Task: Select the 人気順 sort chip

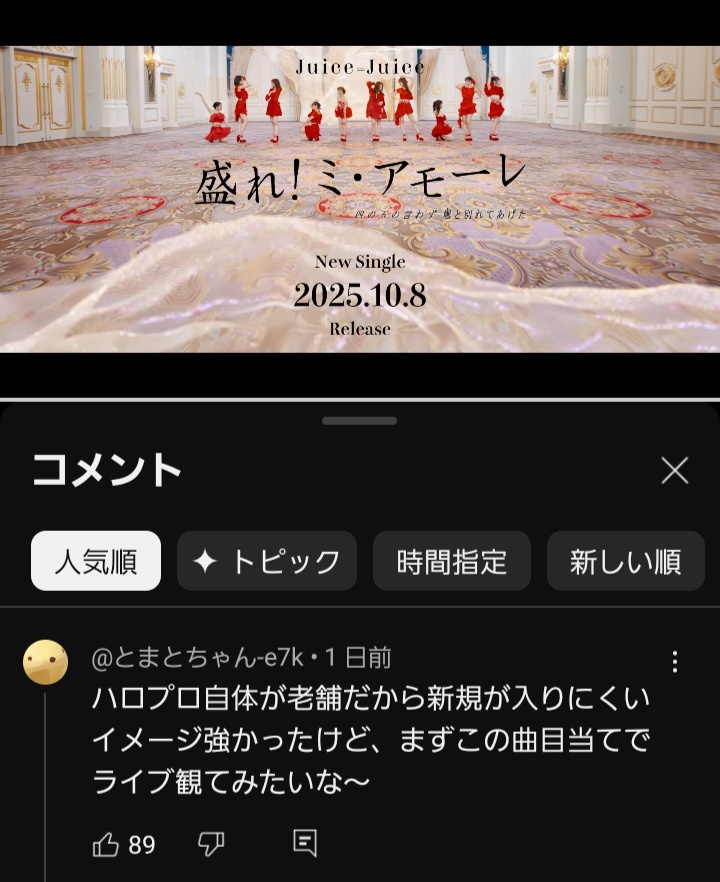Action: [x=96, y=561]
